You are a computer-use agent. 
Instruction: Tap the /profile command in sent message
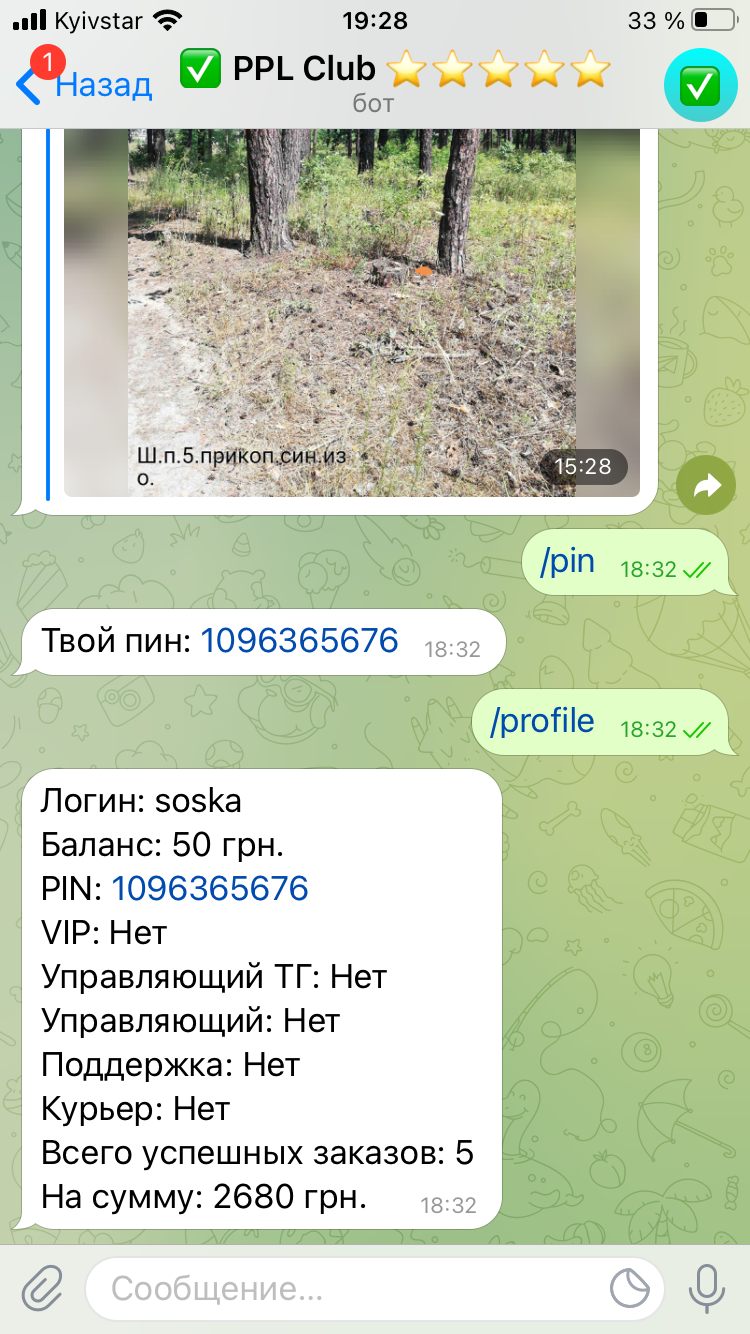(541, 721)
